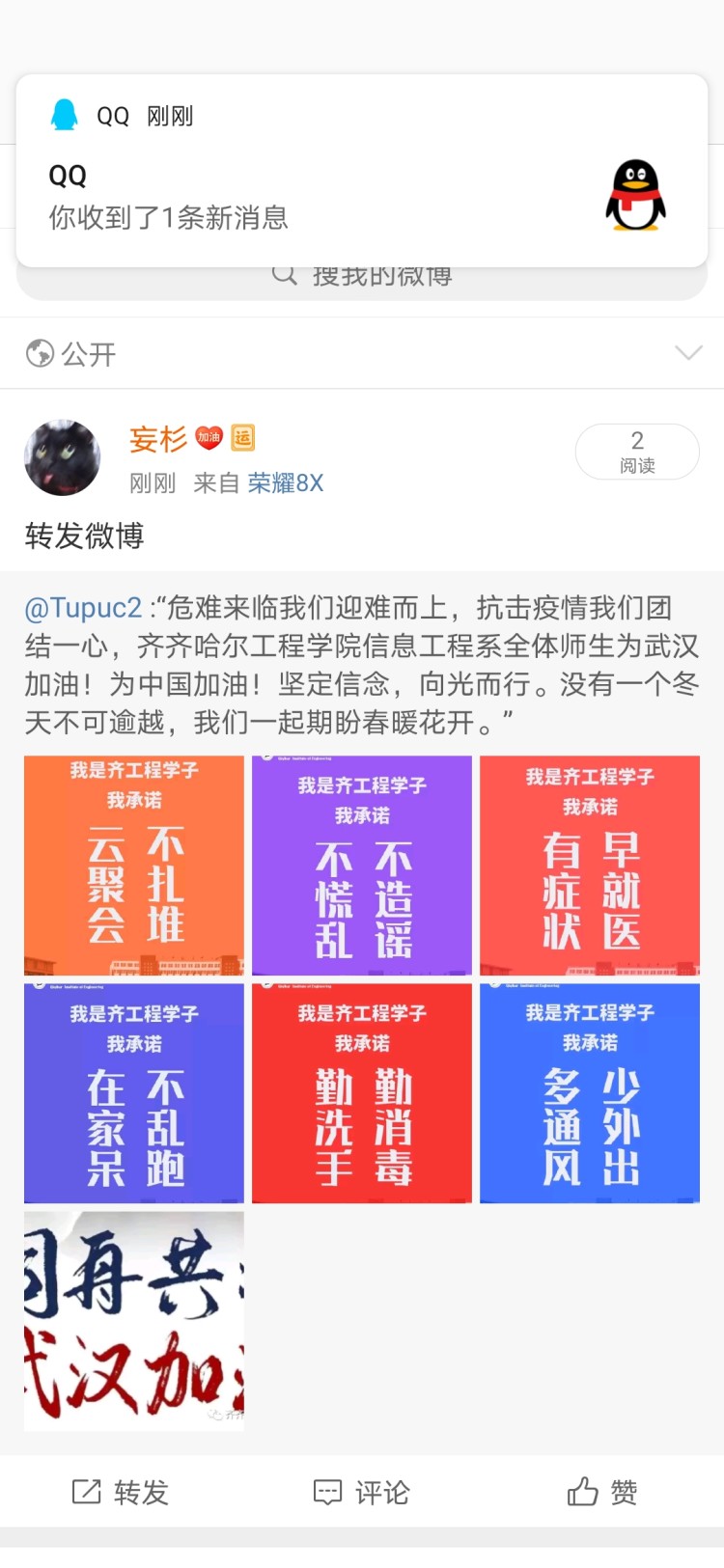Open the calligraphy 武汉加油 image
This screenshot has width=724, height=1568.
click(x=134, y=1321)
